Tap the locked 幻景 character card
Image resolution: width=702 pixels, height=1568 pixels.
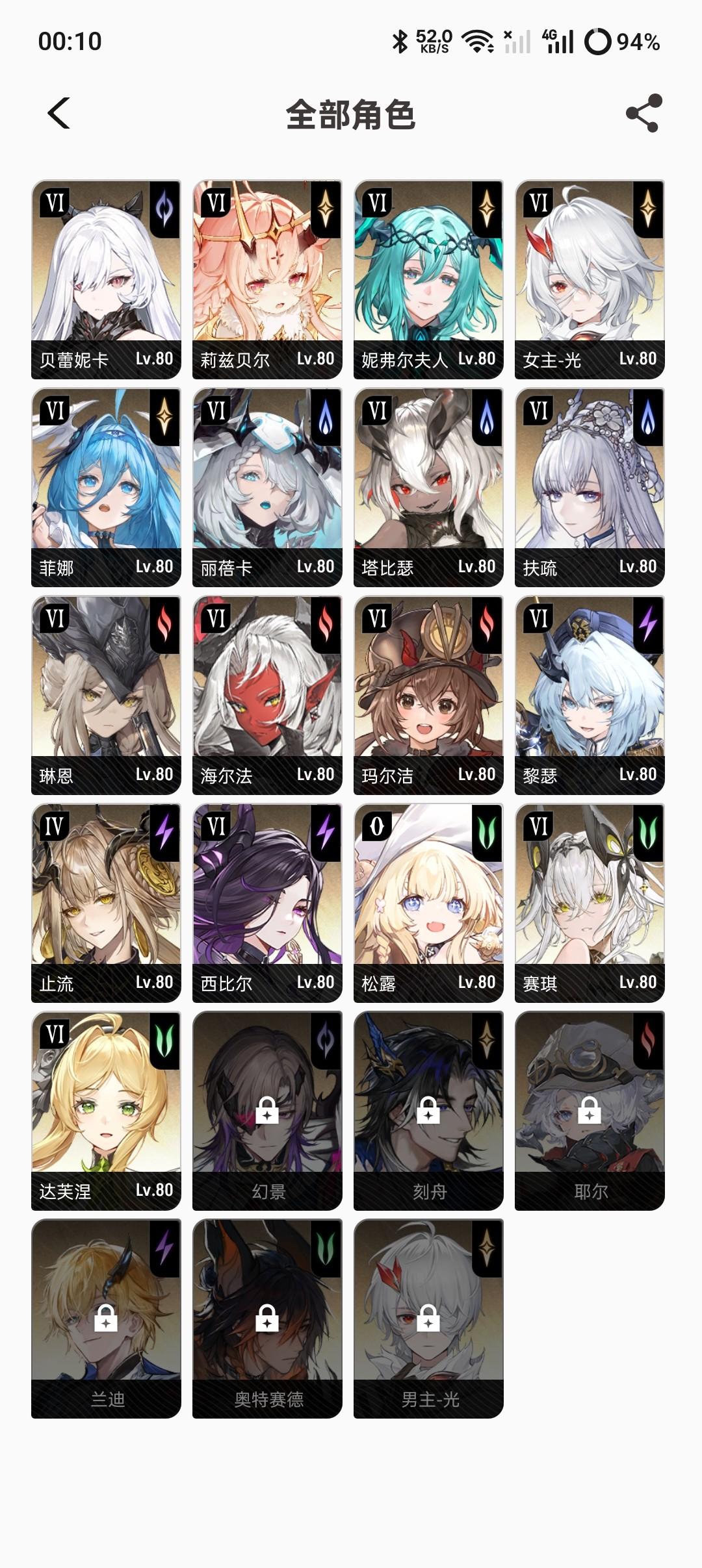(x=267, y=1111)
